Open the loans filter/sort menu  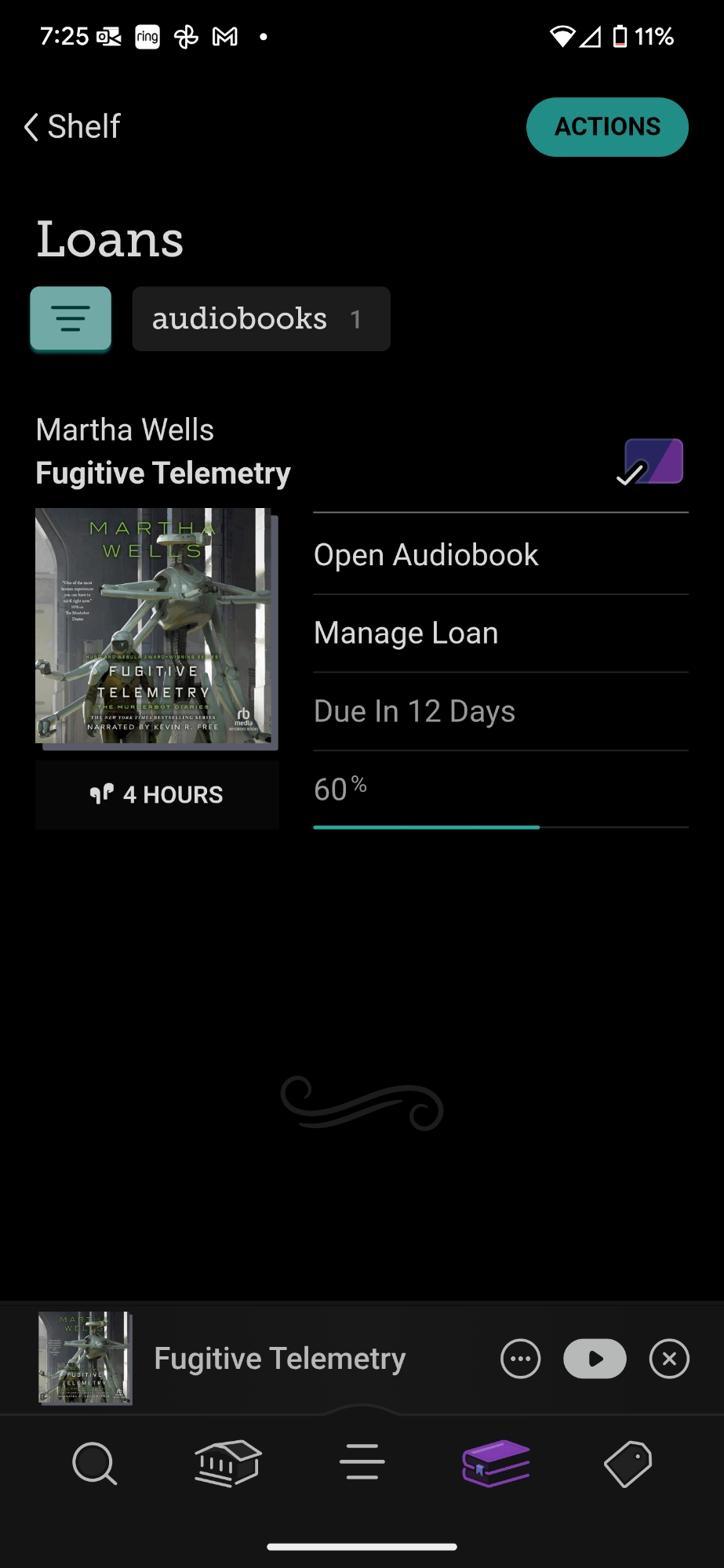(x=71, y=318)
